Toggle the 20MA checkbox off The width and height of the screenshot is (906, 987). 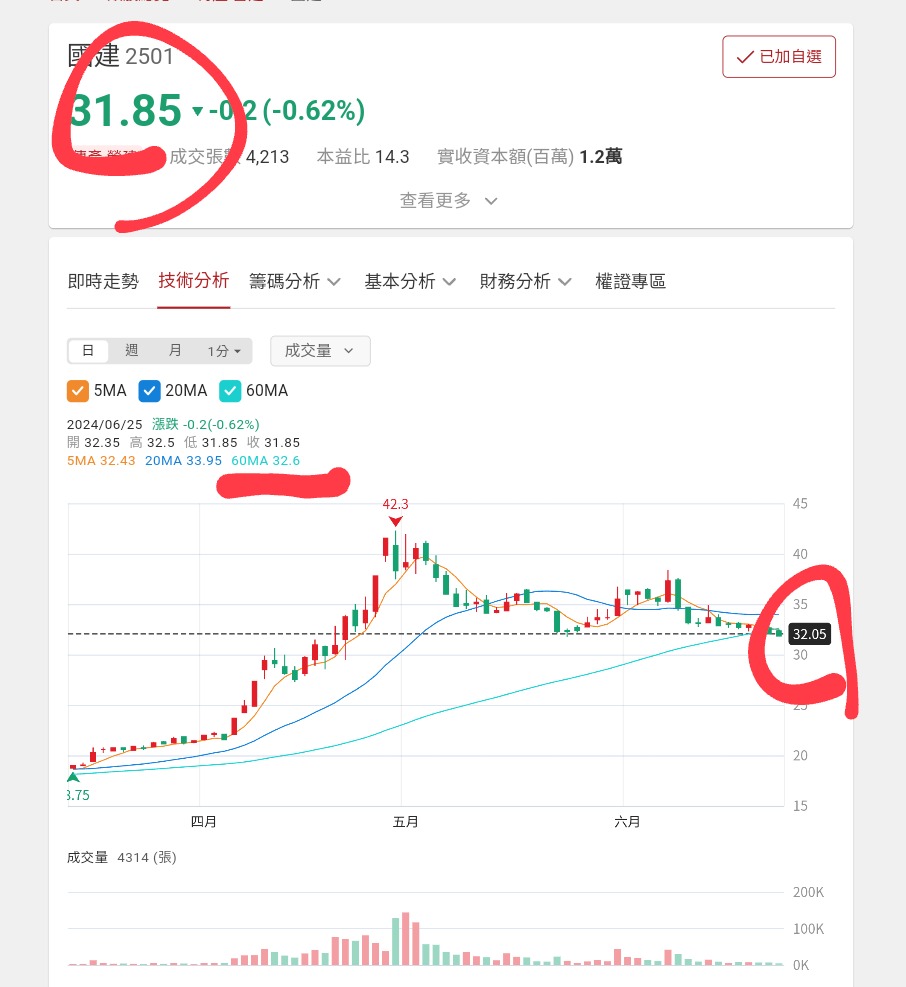click(150, 391)
